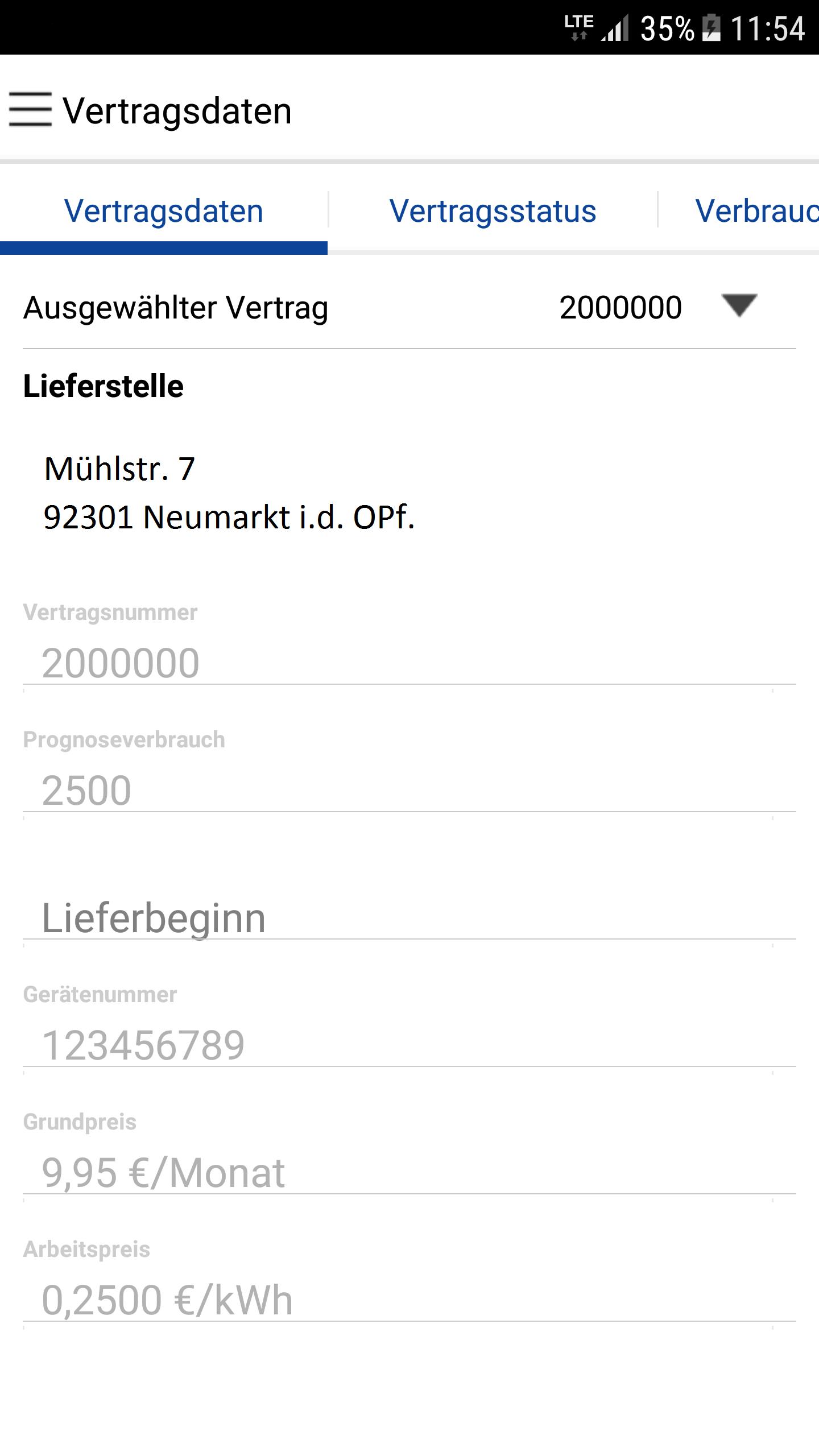Open the hamburger navigation menu
The image size is (819, 1456).
click(x=31, y=109)
